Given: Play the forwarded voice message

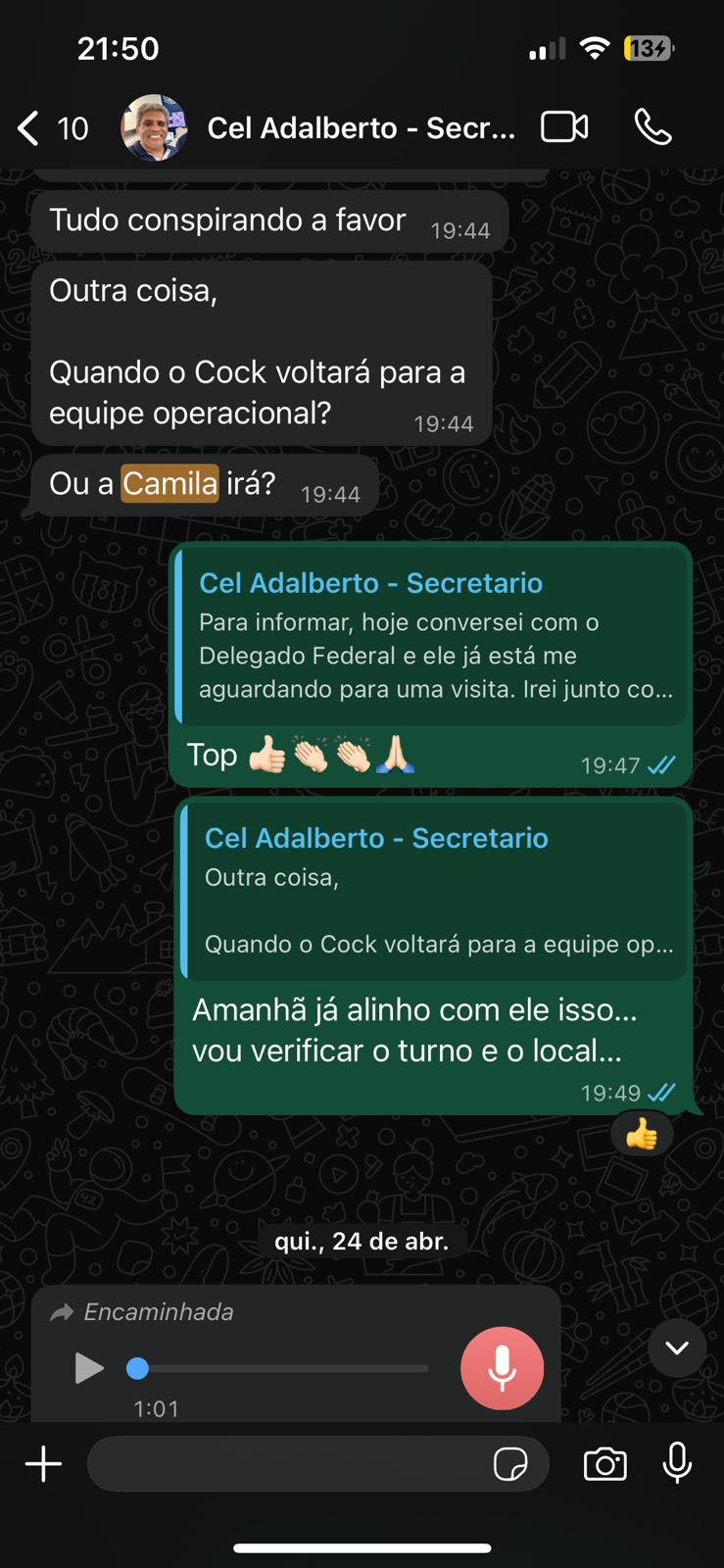Looking at the screenshot, I should coord(89,1368).
